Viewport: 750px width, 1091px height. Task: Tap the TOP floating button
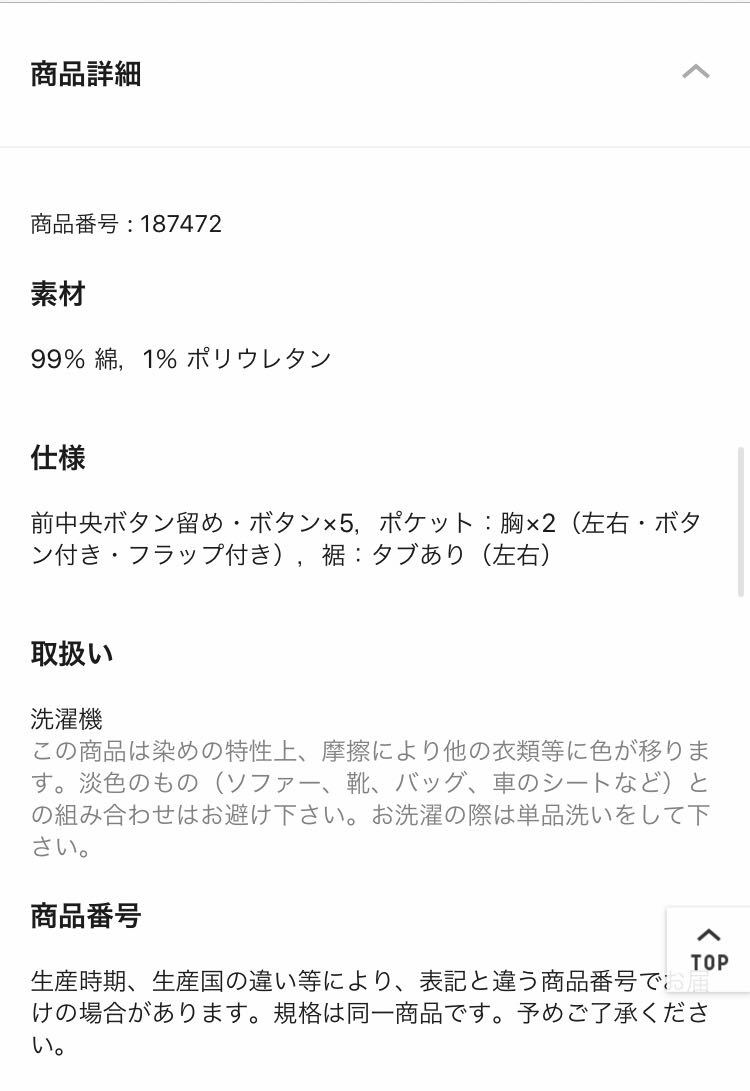pyautogui.click(x=708, y=952)
